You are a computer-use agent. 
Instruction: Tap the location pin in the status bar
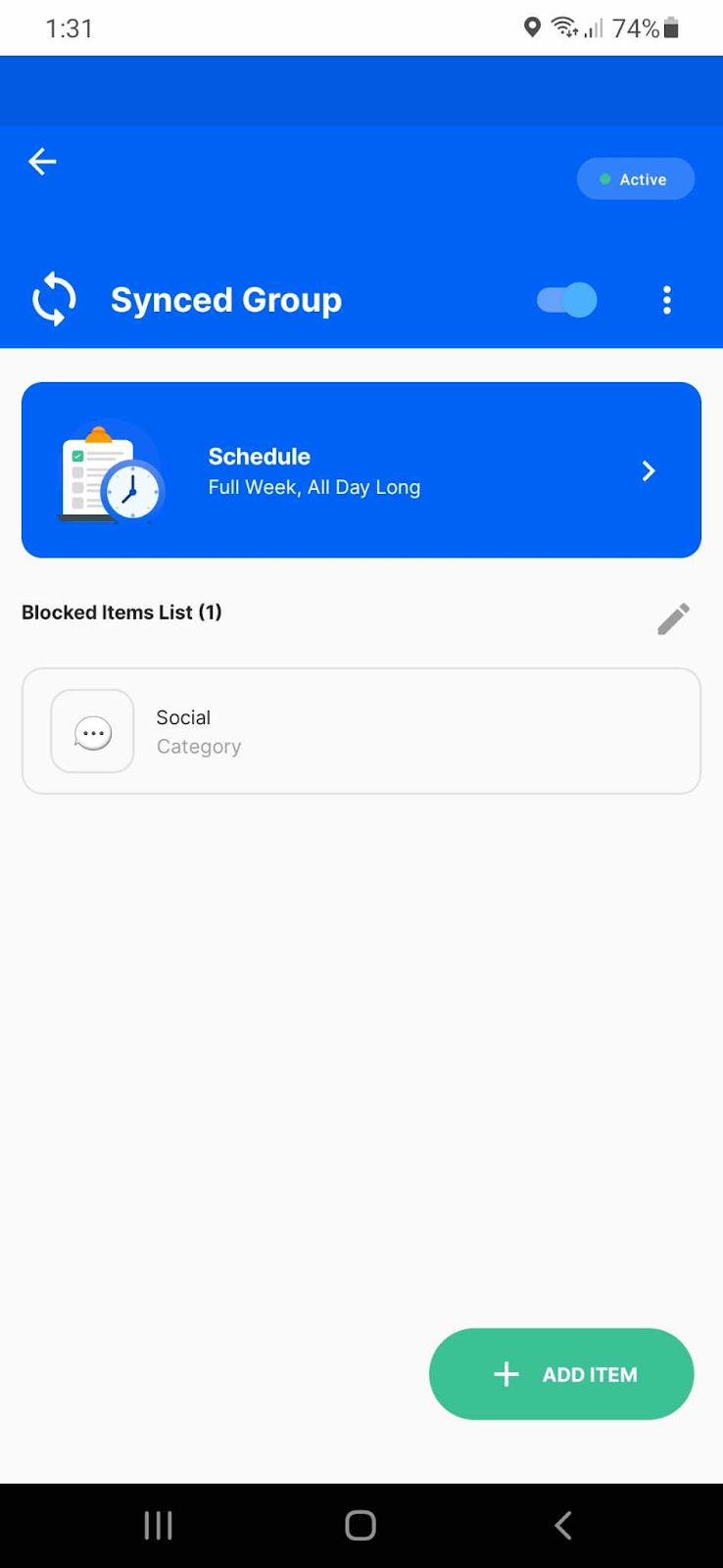point(532,28)
